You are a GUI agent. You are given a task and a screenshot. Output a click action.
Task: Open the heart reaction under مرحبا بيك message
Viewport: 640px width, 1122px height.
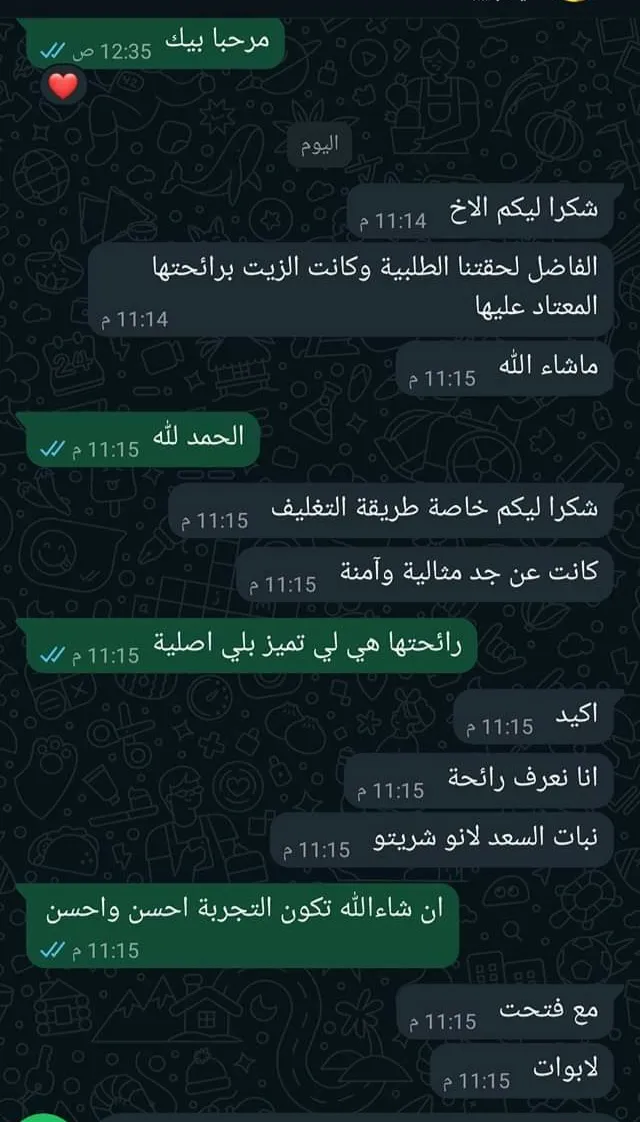click(x=63, y=87)
